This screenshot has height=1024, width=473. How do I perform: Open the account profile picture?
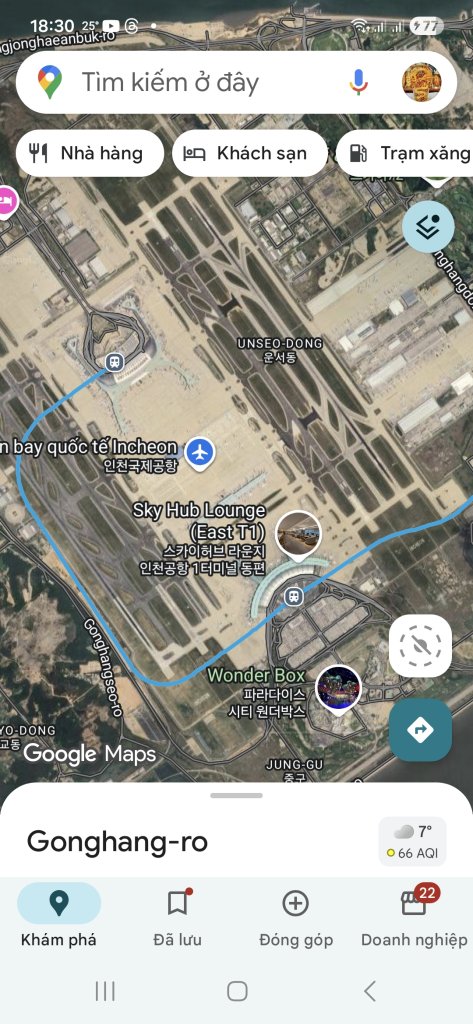point(421,82)
